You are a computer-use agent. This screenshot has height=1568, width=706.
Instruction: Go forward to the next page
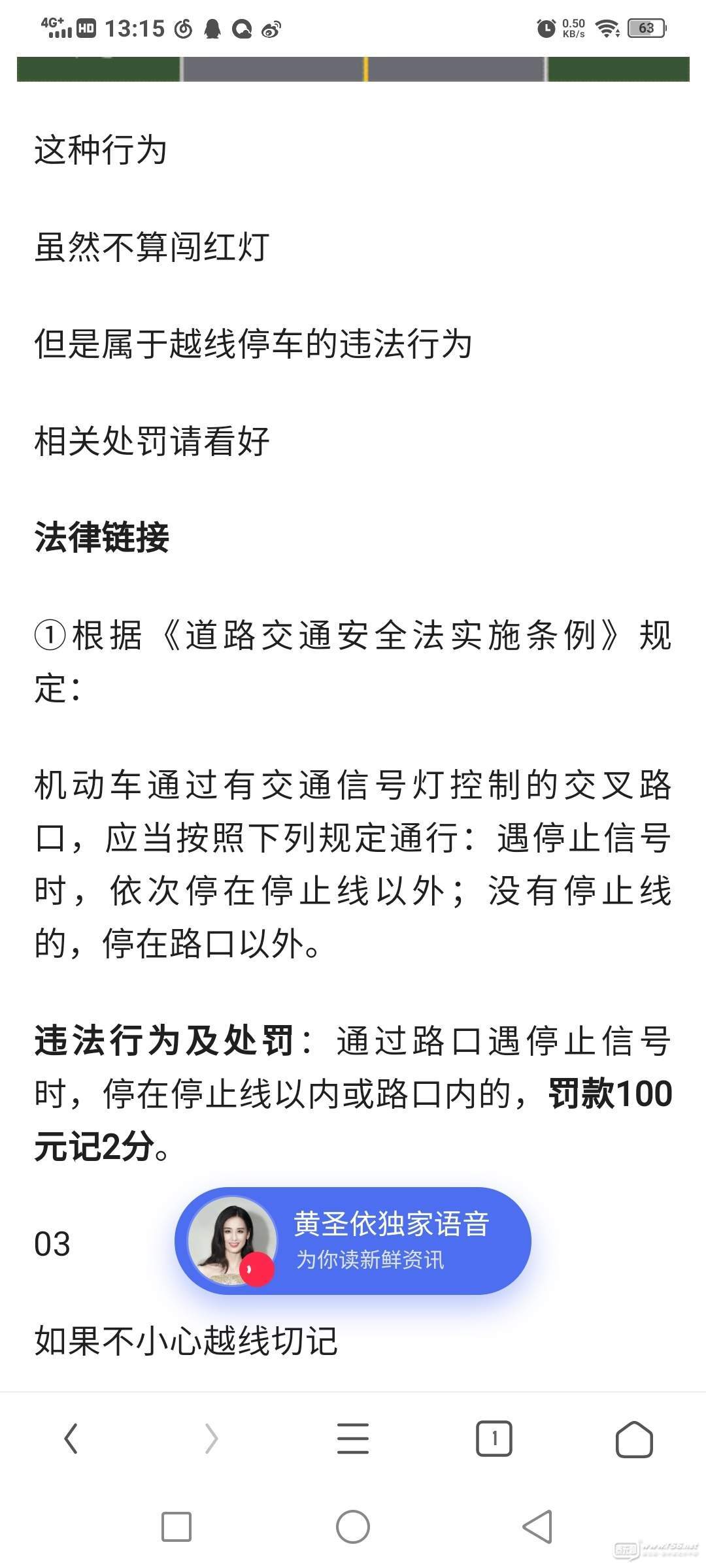pyautogui.click(x=211, y=1439)
